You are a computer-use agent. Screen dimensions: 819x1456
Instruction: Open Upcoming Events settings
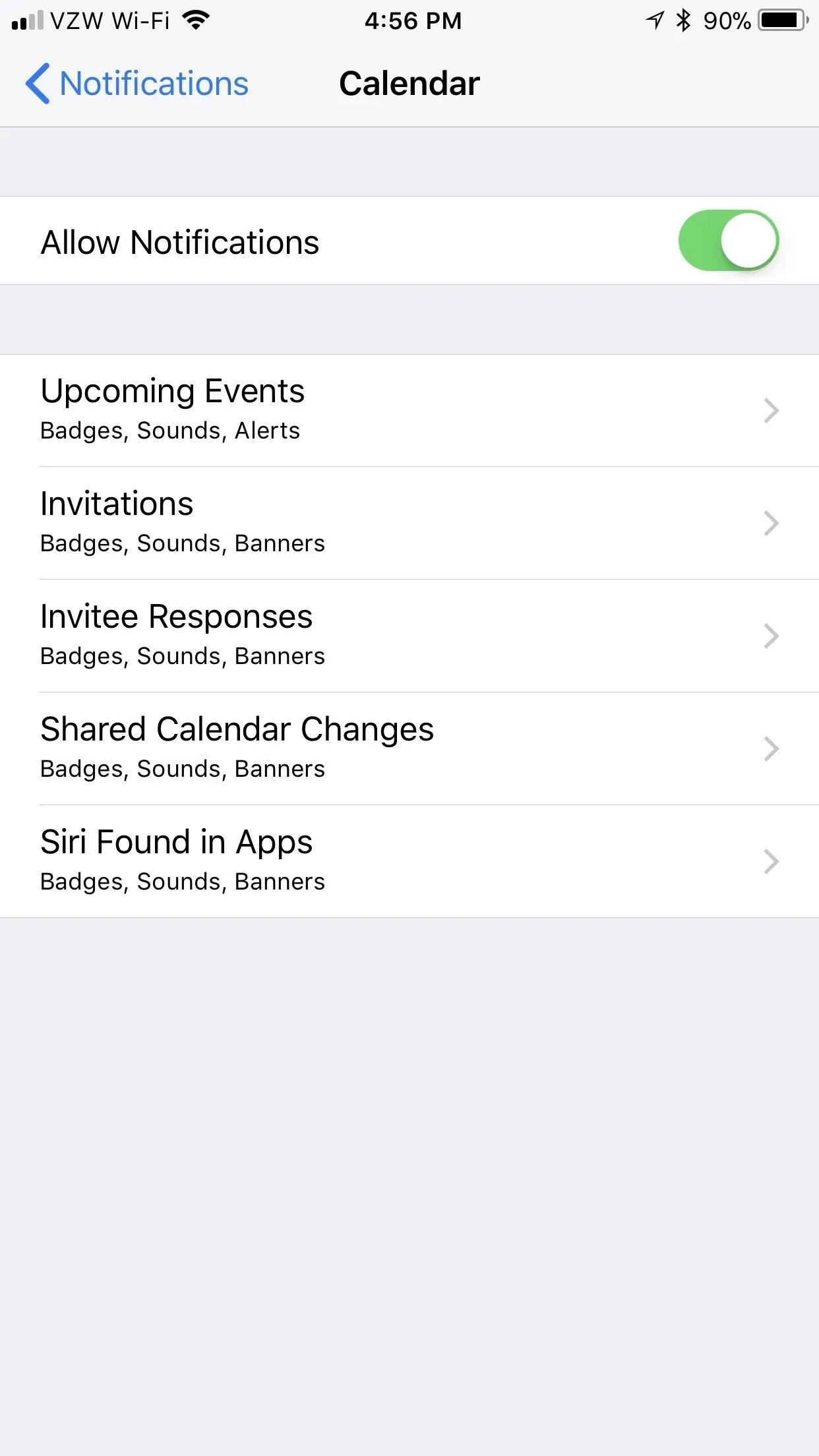point(409,411)
